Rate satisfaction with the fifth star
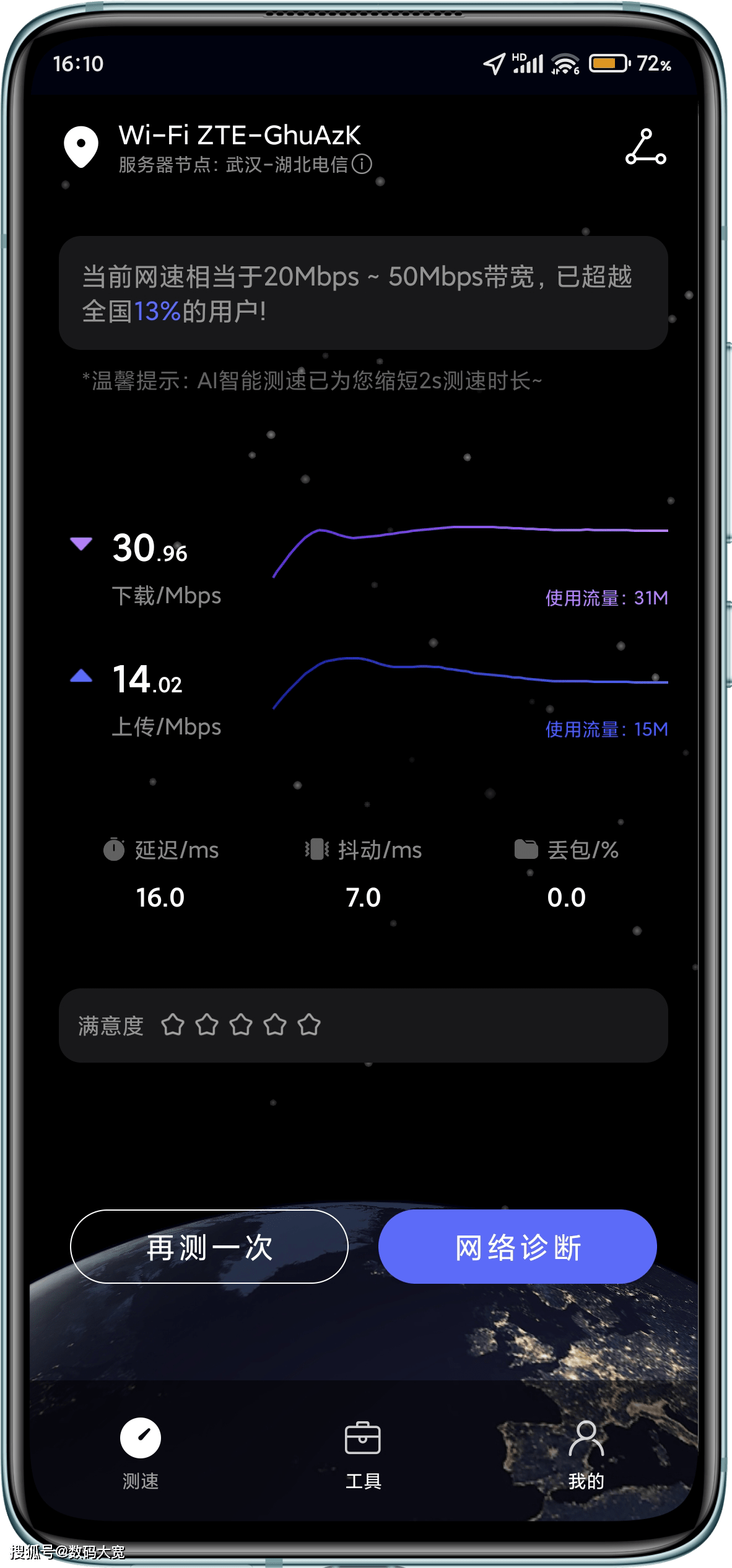 [309, 1025]
